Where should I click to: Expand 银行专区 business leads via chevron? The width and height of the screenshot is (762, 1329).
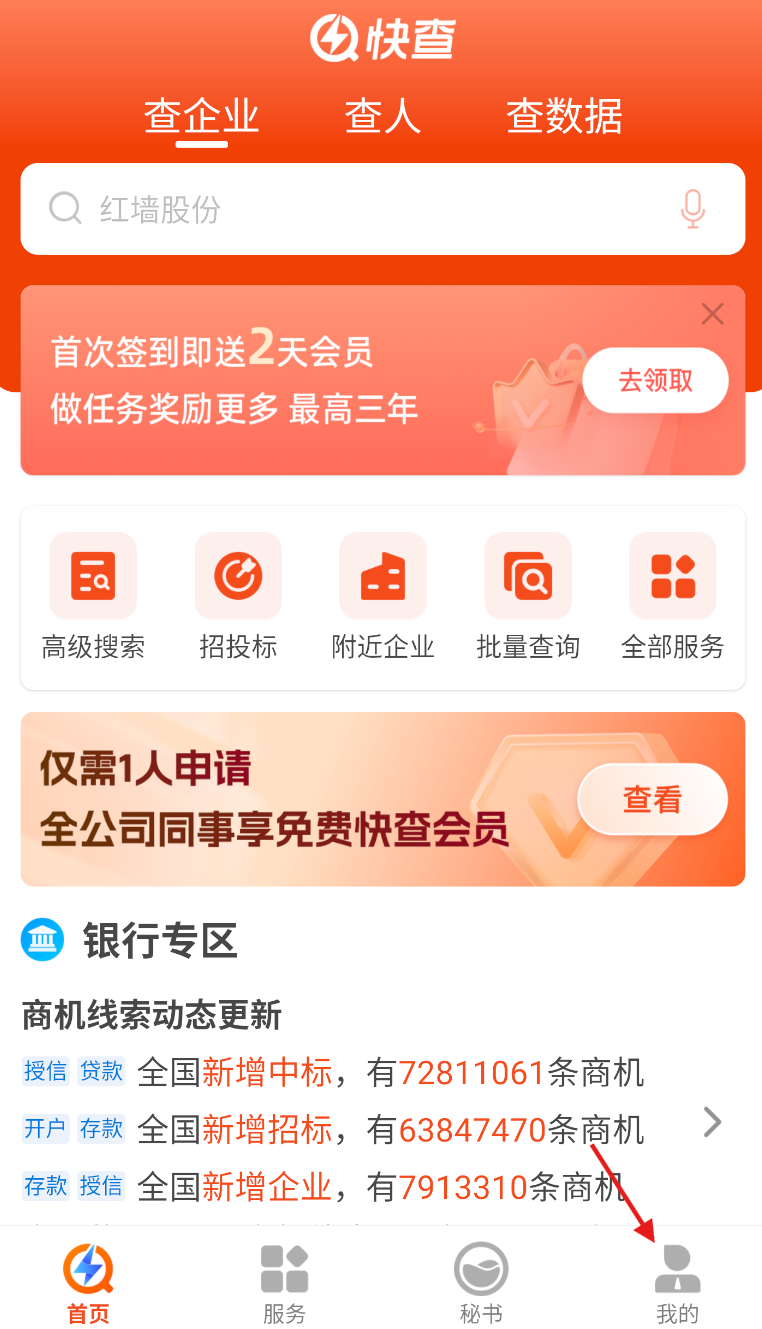[712, 1122]
